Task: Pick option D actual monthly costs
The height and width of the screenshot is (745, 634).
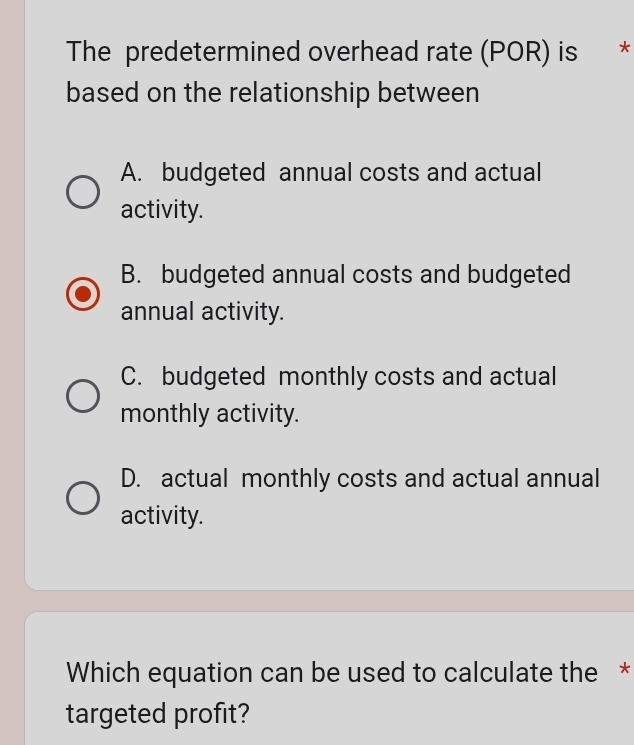Action: (83, 498)
